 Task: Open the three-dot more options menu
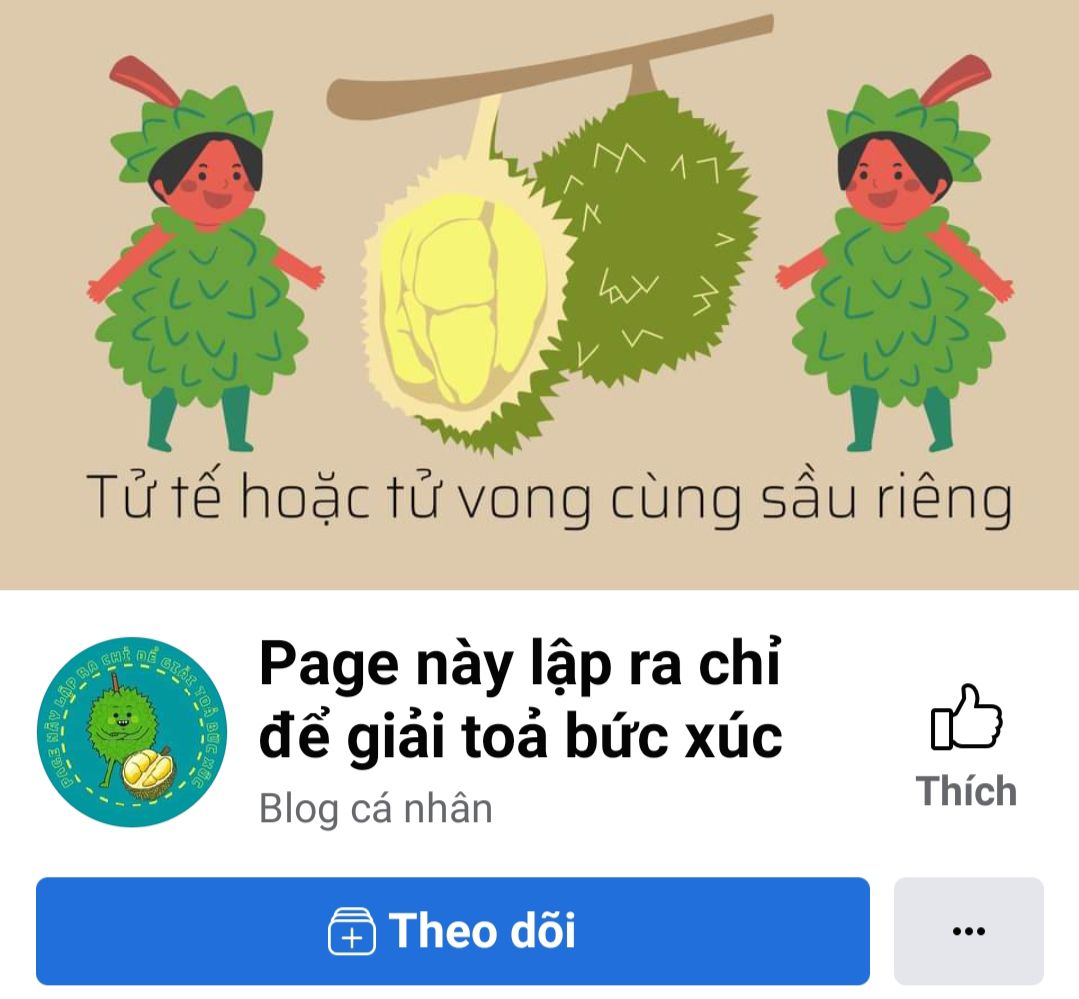click(x=968, y=931)
